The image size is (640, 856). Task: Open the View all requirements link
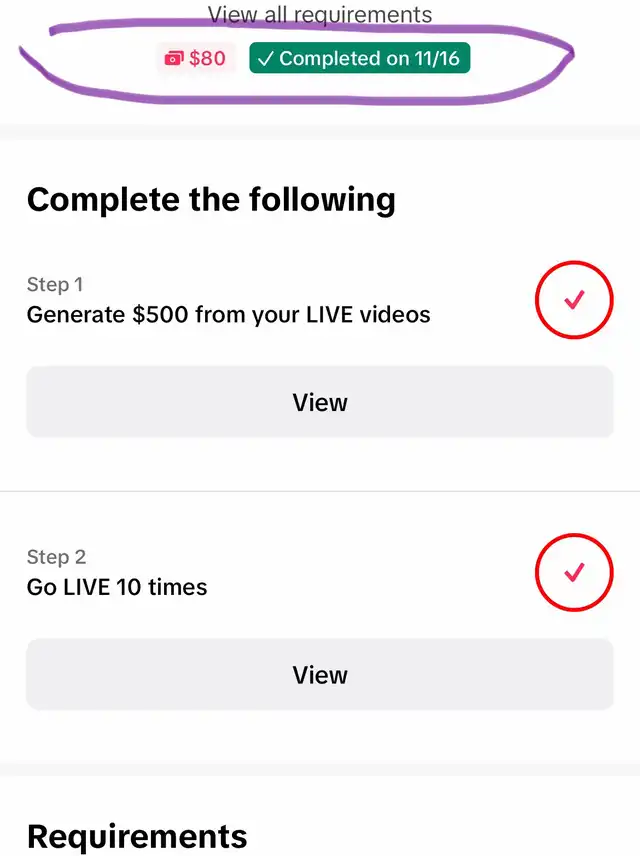pyautogui.click(x=320, y=15)
